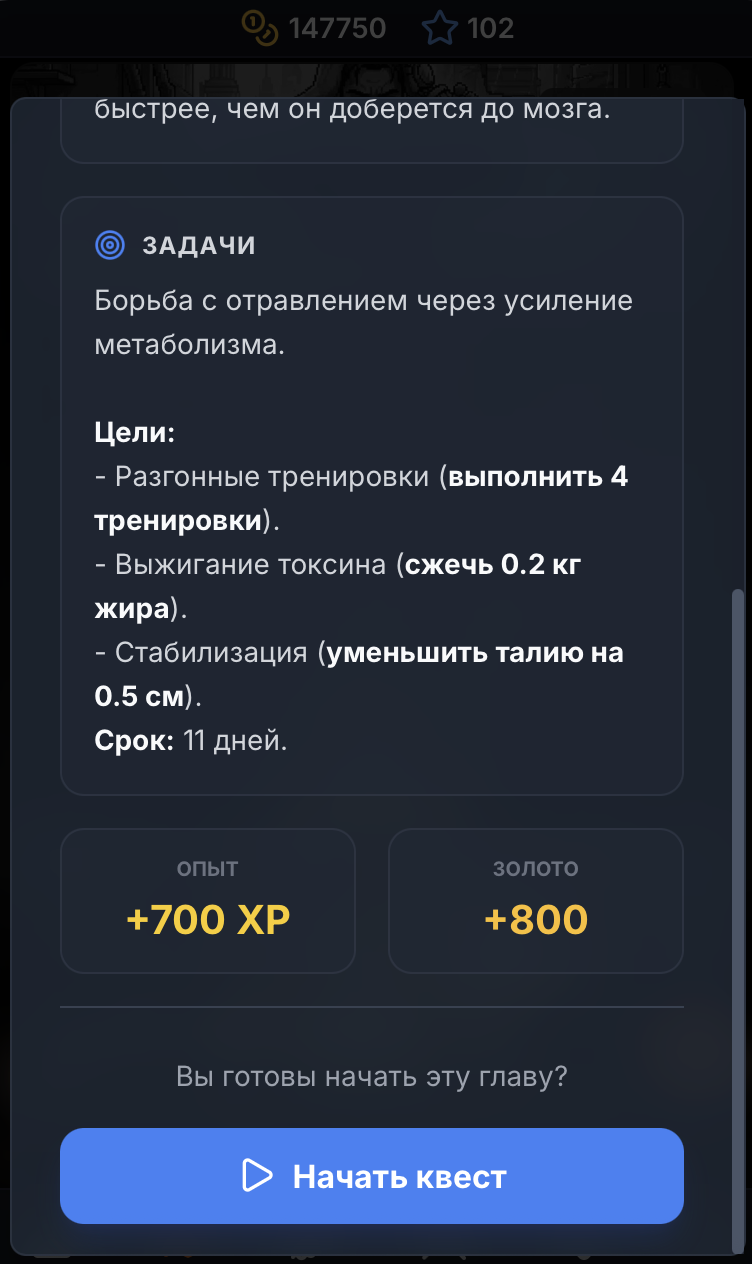
Task: Tap the ЗОЛОТО reward card
Action: point(535,900)
